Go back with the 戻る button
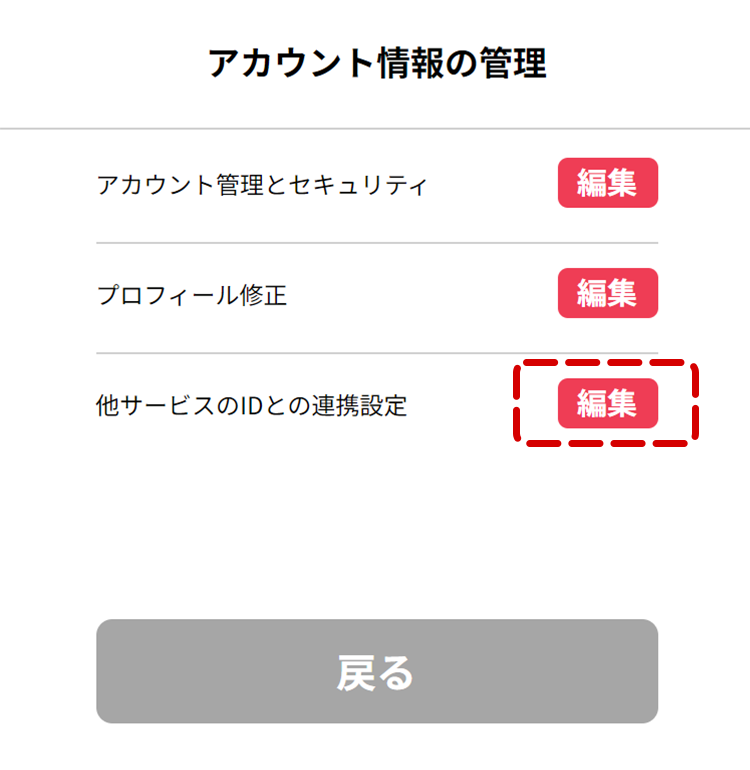 click(x=376, y=671)
